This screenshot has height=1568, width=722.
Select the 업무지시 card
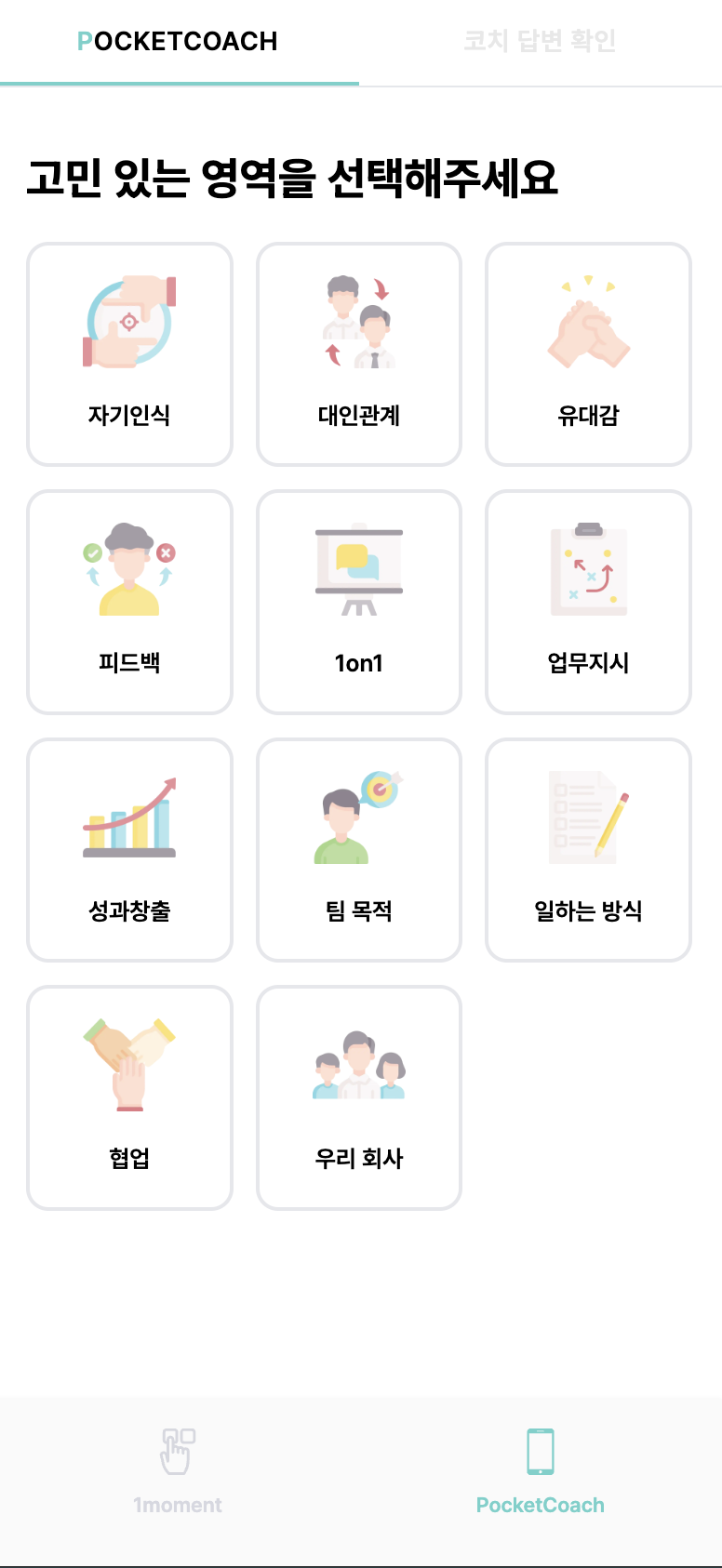[588, 602]
